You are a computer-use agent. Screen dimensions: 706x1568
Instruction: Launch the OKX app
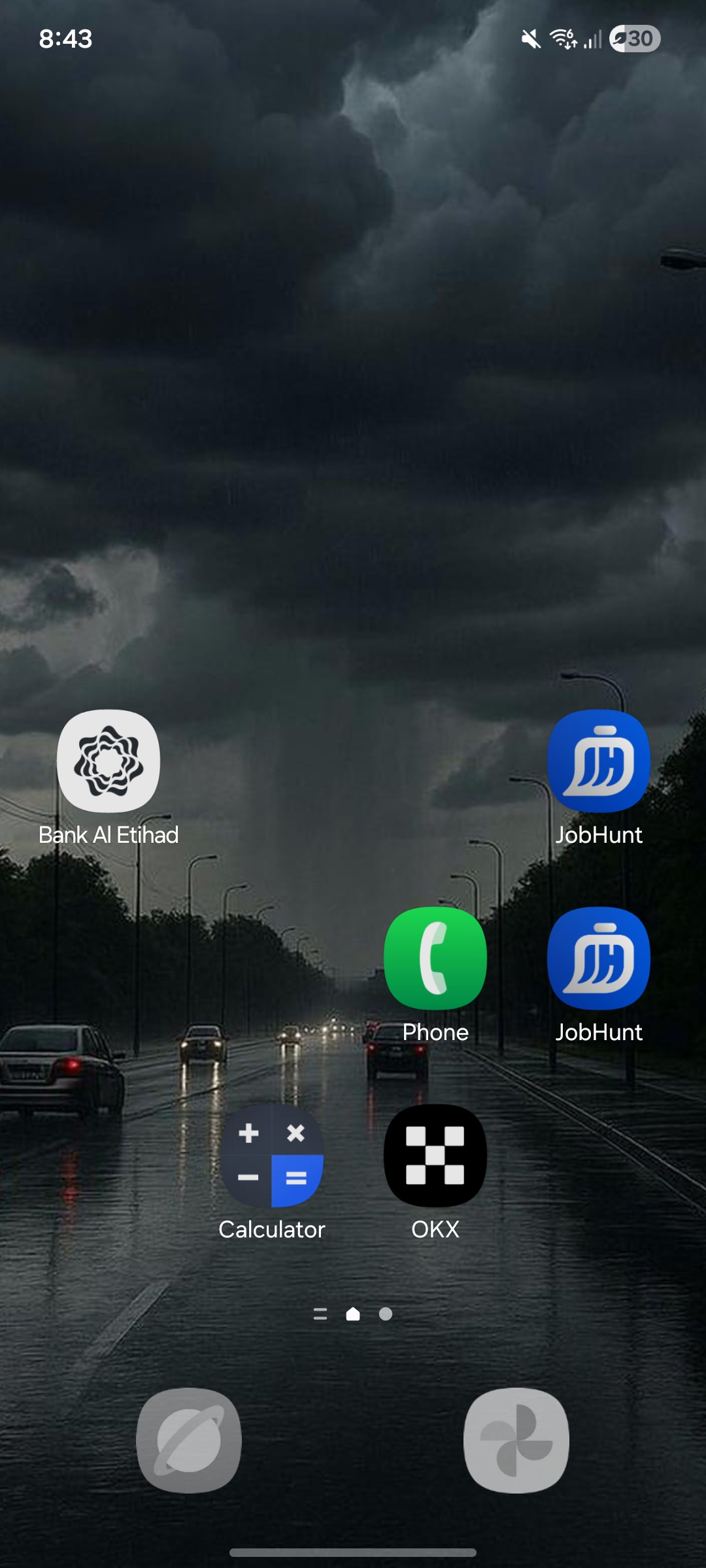[x=435, y=1156]
